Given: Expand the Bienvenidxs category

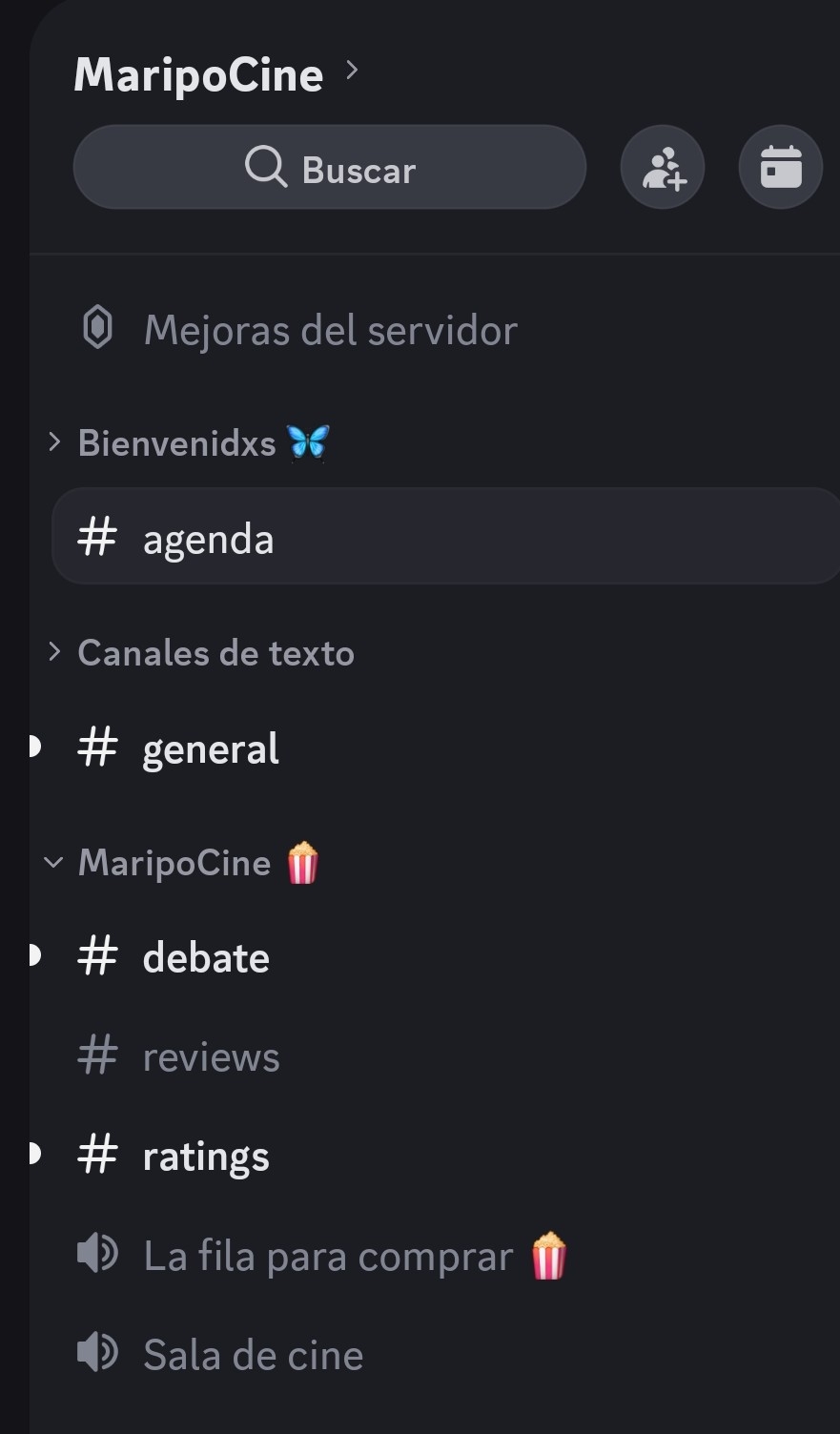Looking at the screenshot, I should pyautogui.click(x=177, y=443).
